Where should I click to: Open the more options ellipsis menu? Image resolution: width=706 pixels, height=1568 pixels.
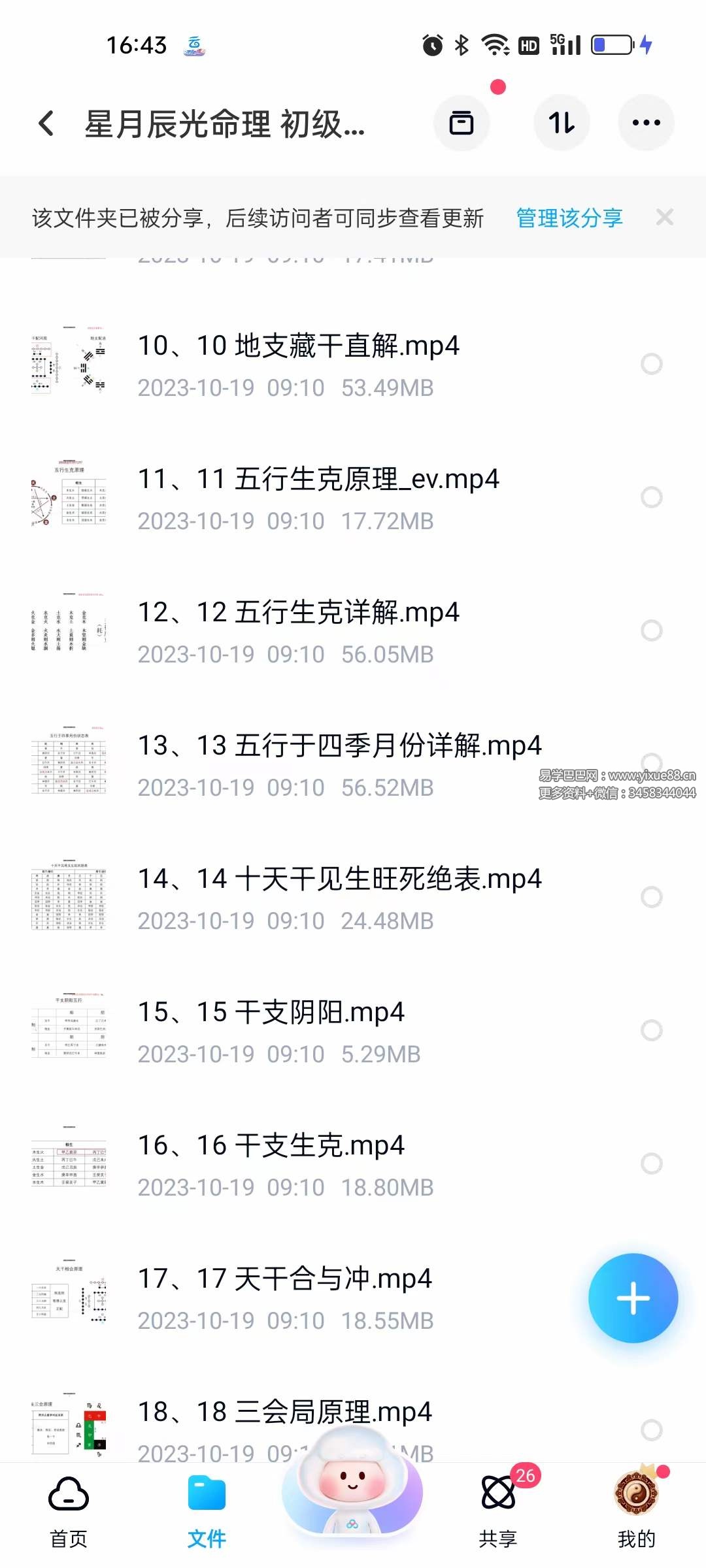(646, 123)
